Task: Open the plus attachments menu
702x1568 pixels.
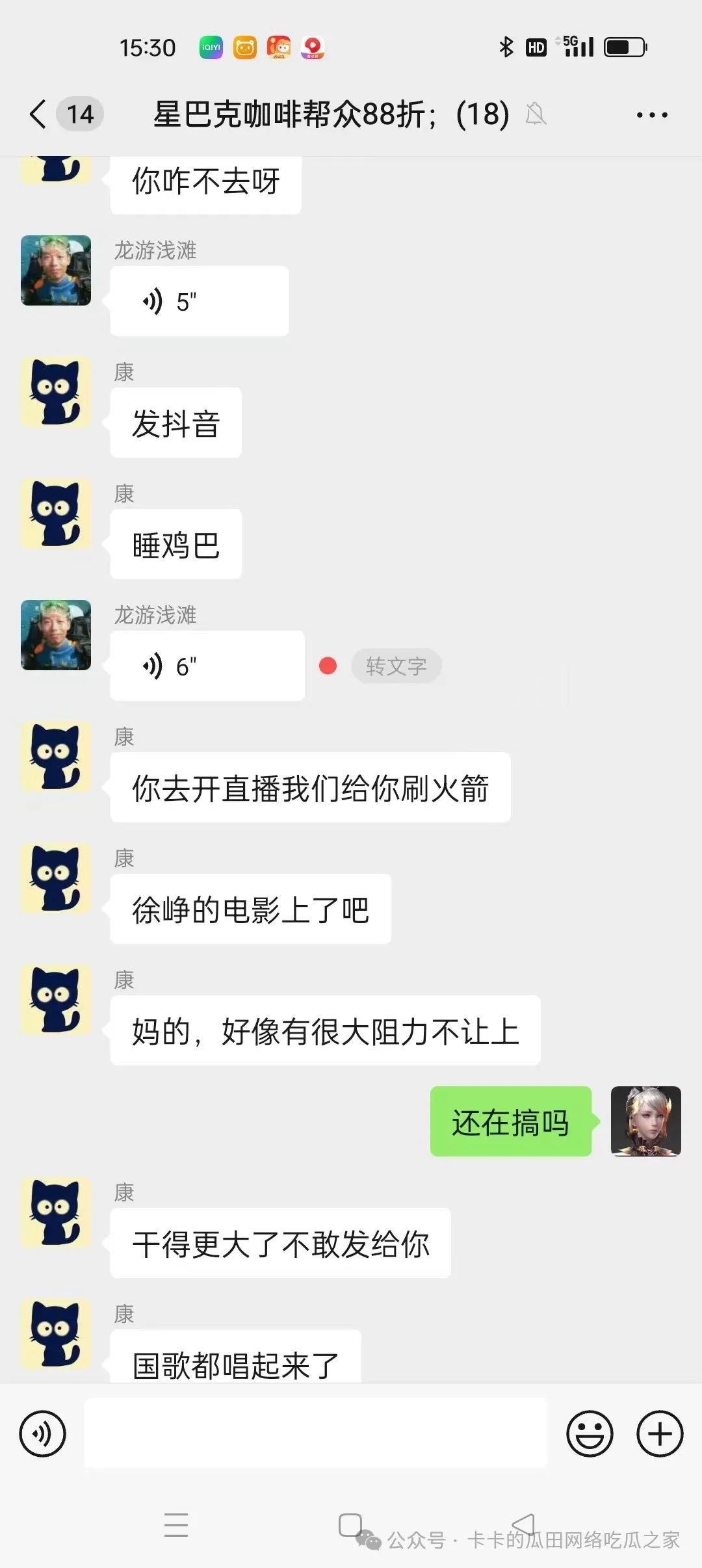Action: (659, 1433)
